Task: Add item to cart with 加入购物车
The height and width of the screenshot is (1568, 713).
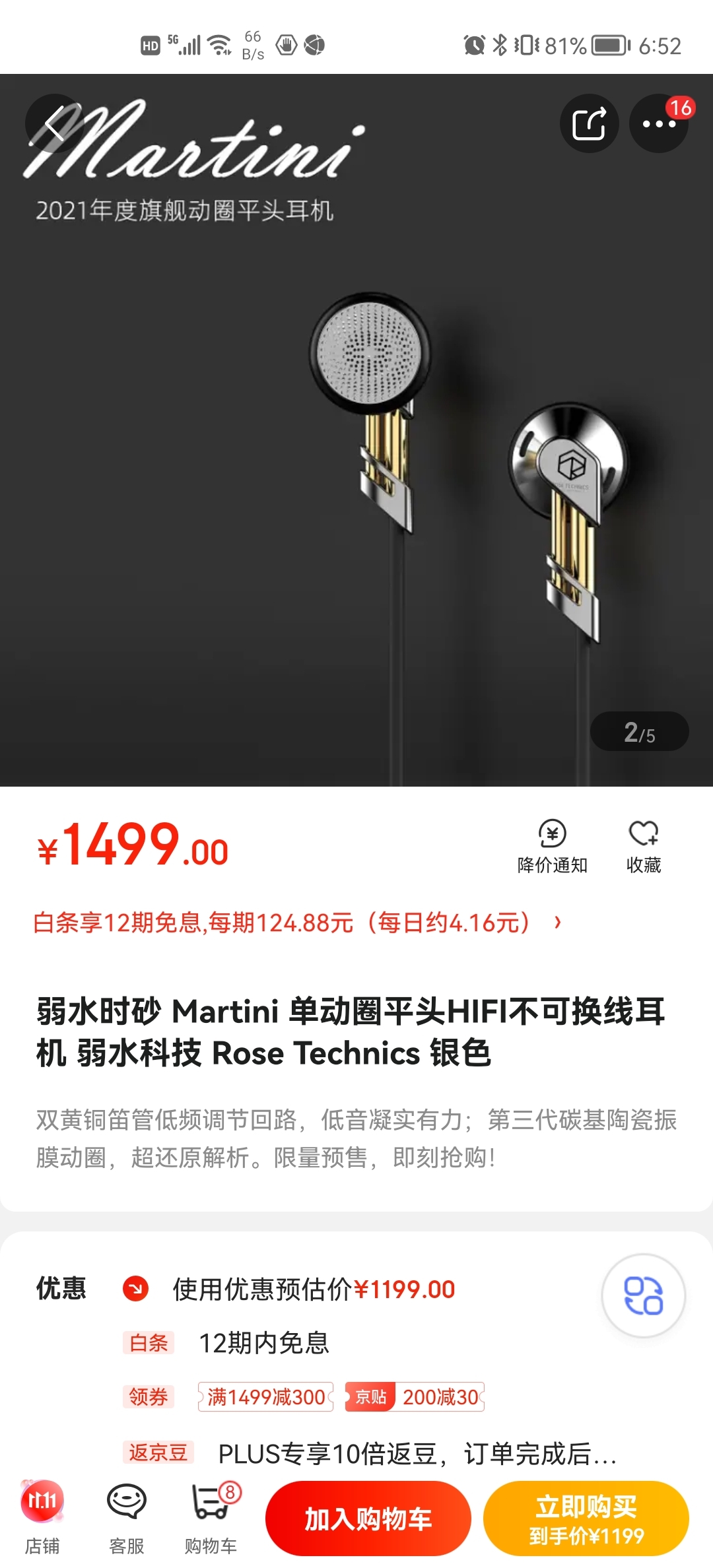Action: (x=368, y=1519)
